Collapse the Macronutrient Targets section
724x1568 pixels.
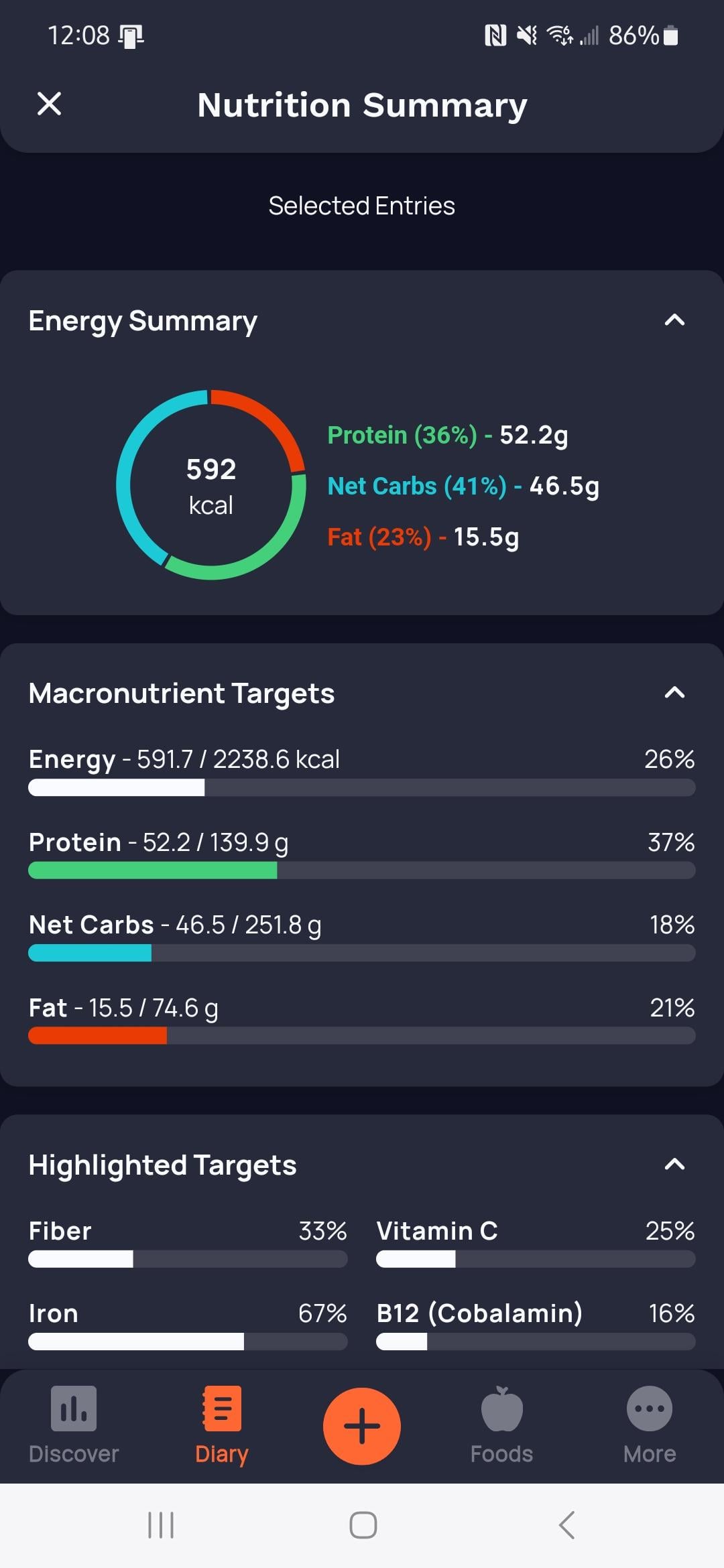tap(674, 693)
